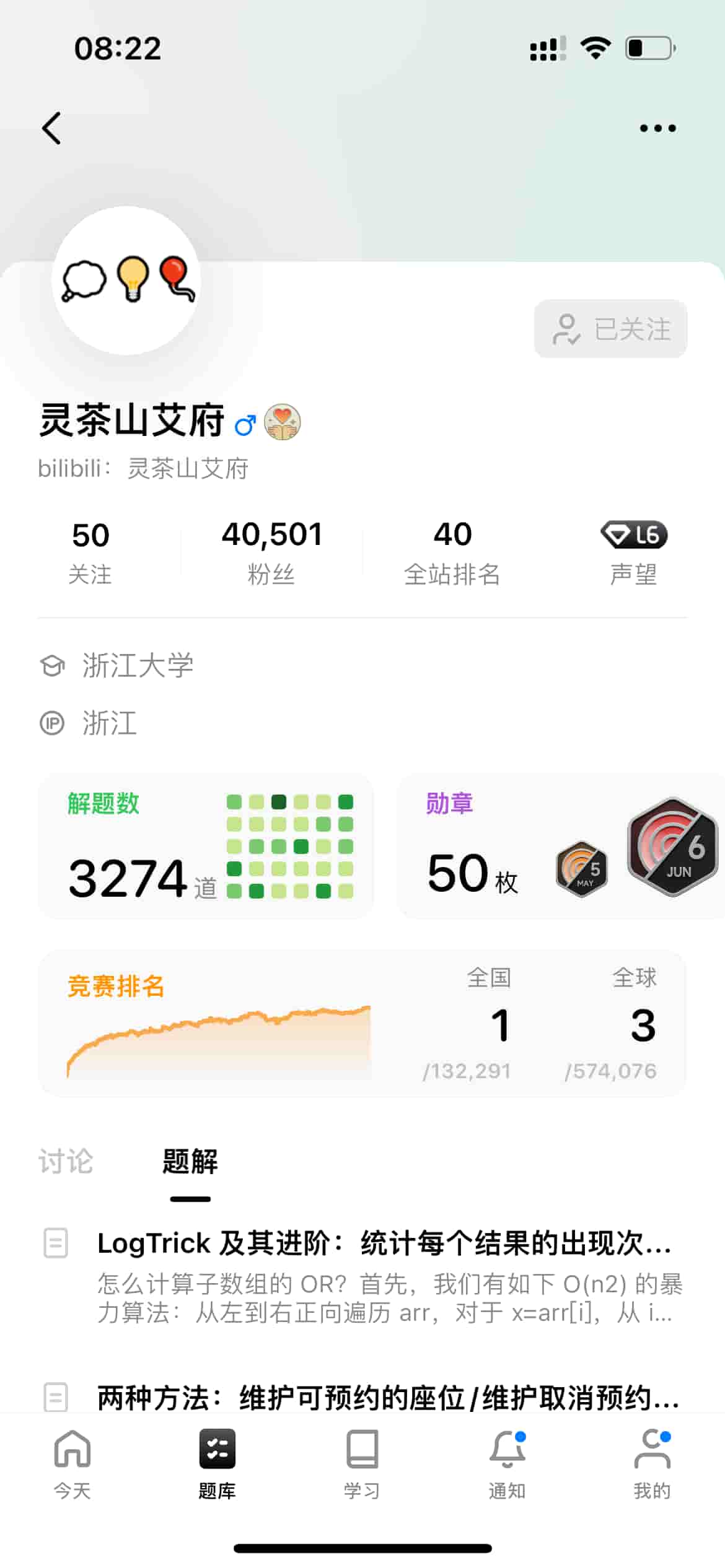This screenshot has height=1568, width=725.
Task: Open the 竞赛排名 contest ranking card
Action: click(362, 1023)
